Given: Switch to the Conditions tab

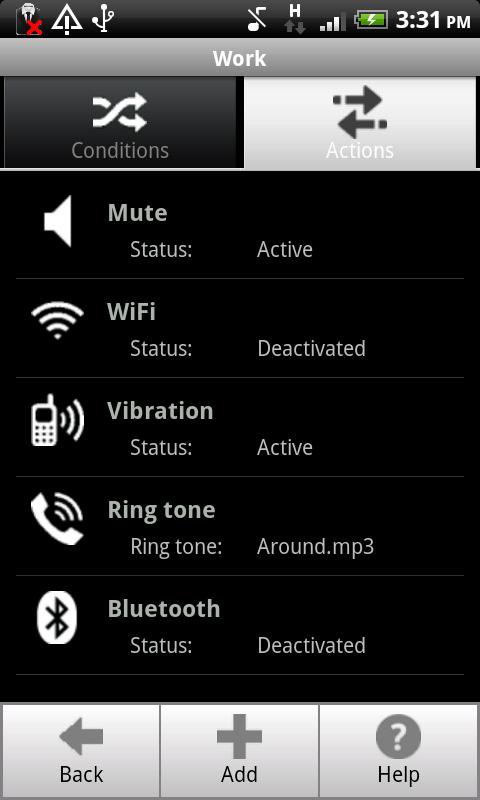Looking at the screenshot, I should pyautogui.click(x=120, y=122).
